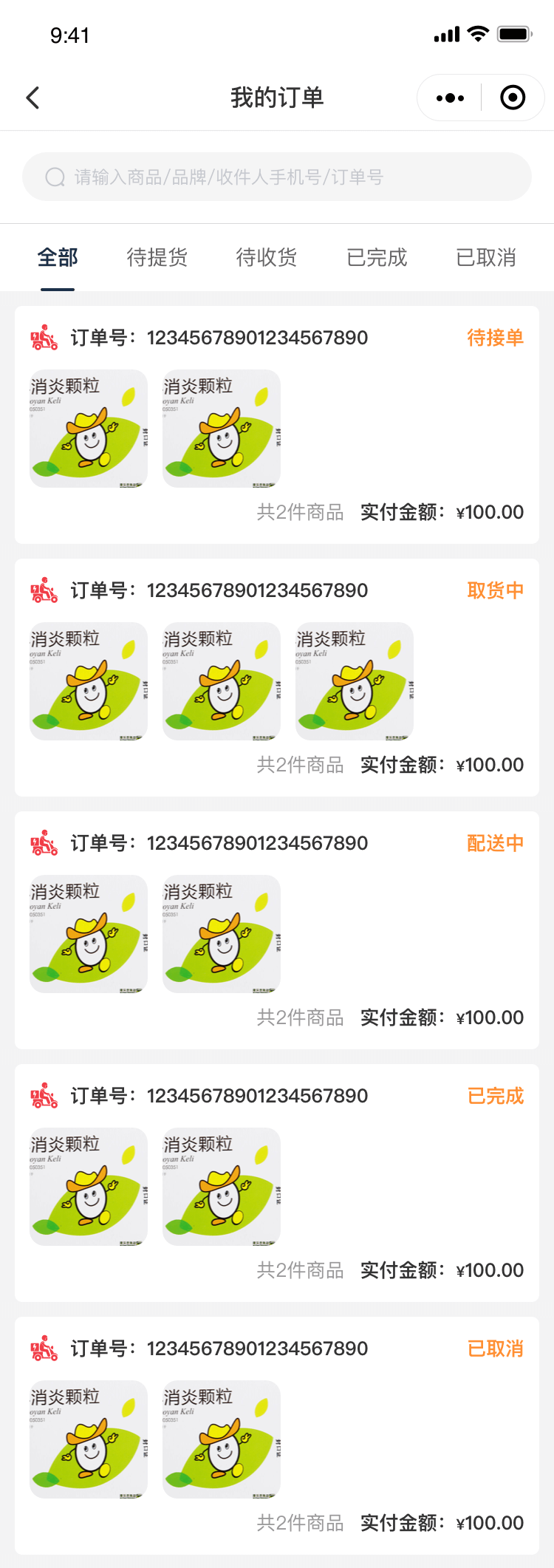Viewport: 554px width, 1568px height.
Task: Switch to the 全部 tab
Action: (58, 257)
